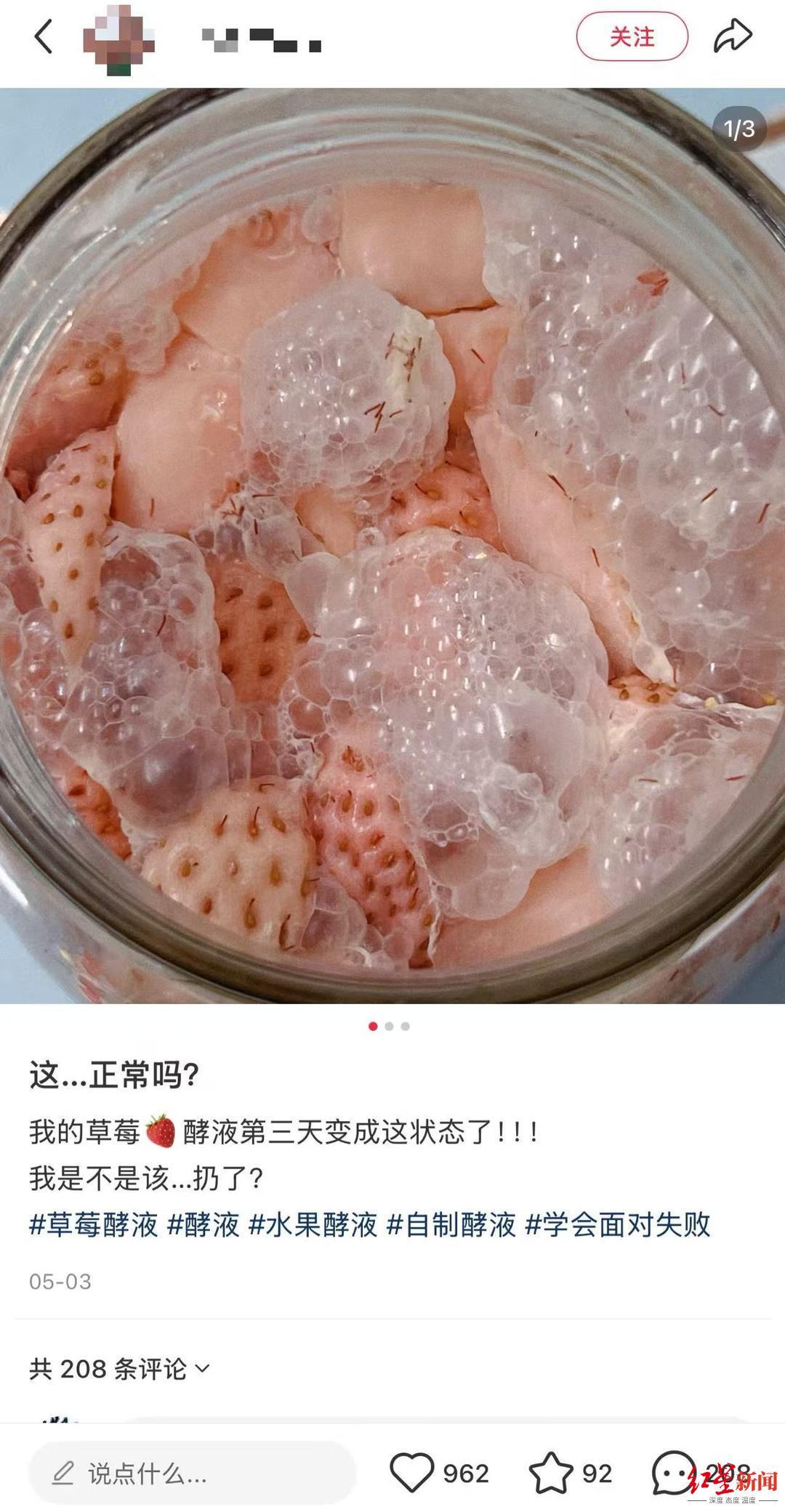The width and height of the screenshot is (785, 1512).
Task: Save the post with the star icon
Action: (x=551, y=1473)
